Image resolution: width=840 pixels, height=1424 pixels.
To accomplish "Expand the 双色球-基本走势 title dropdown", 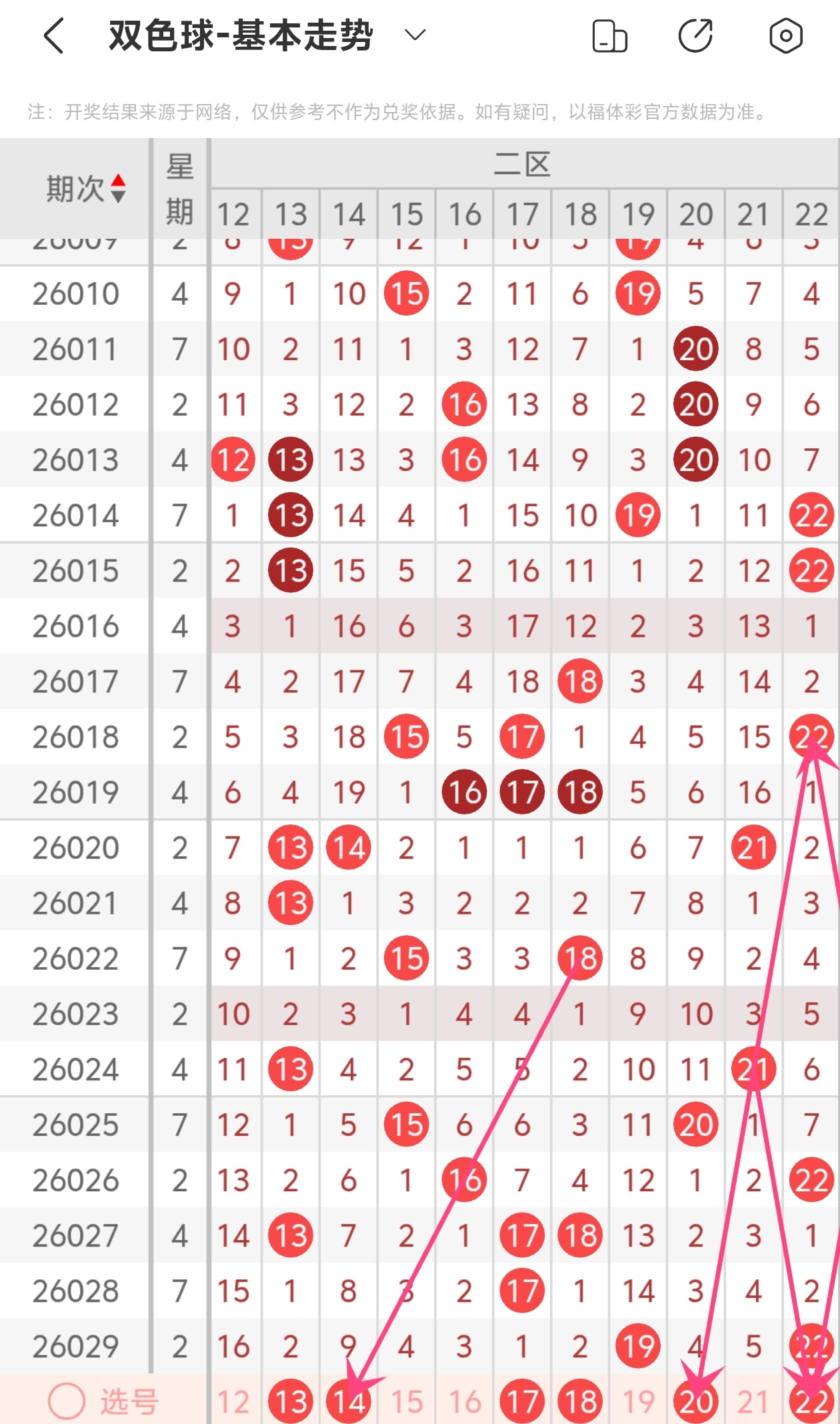I will pyautogui.click(x=415, y=35).
